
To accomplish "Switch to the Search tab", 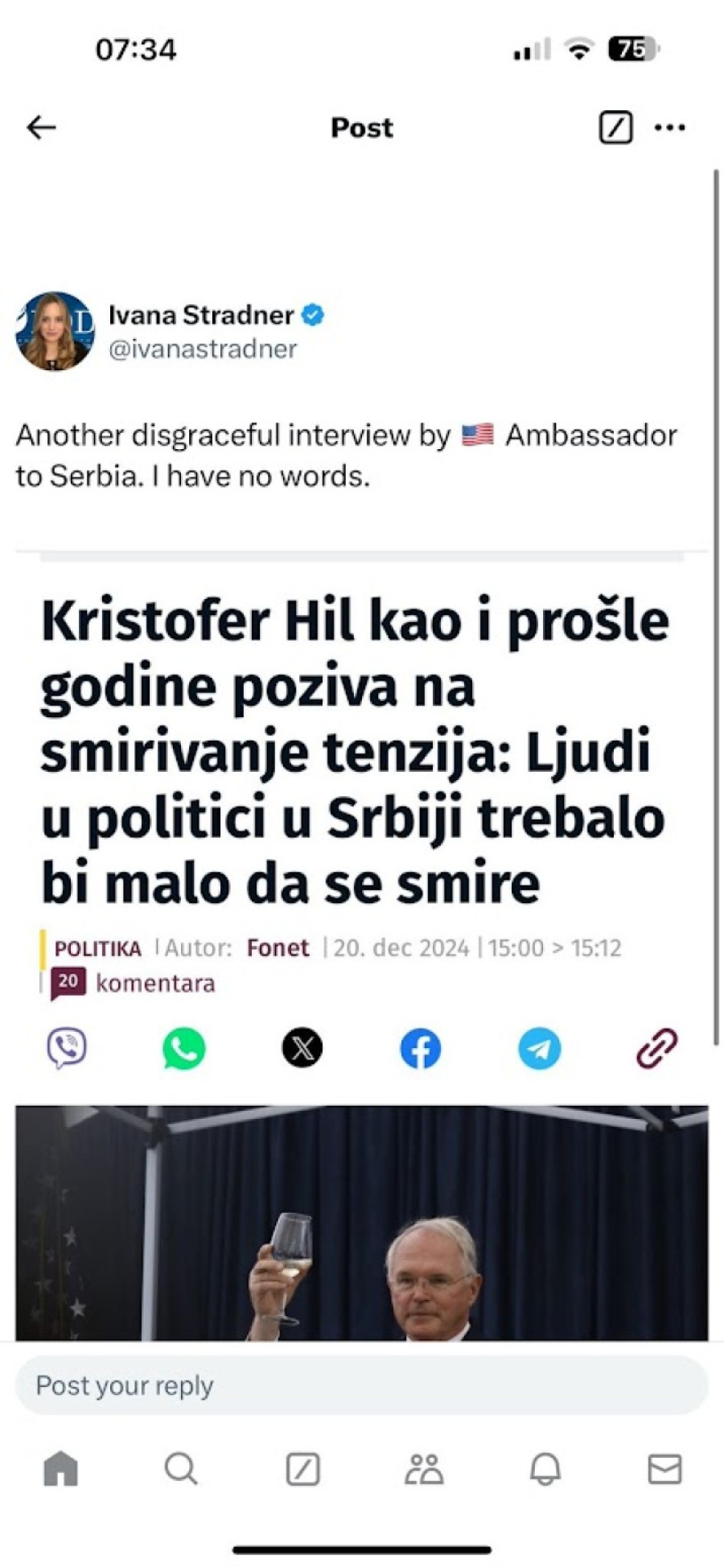I will [x=181, y=1469].
